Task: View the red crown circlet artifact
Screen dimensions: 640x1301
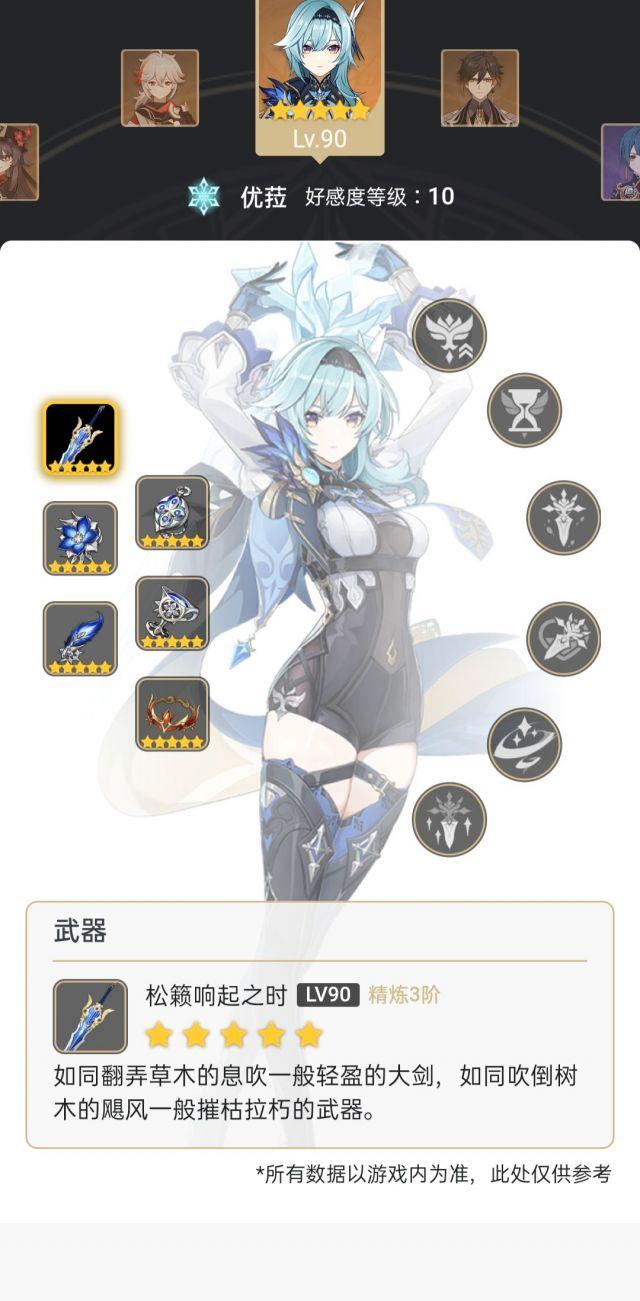Action: [x=172, y=713]
